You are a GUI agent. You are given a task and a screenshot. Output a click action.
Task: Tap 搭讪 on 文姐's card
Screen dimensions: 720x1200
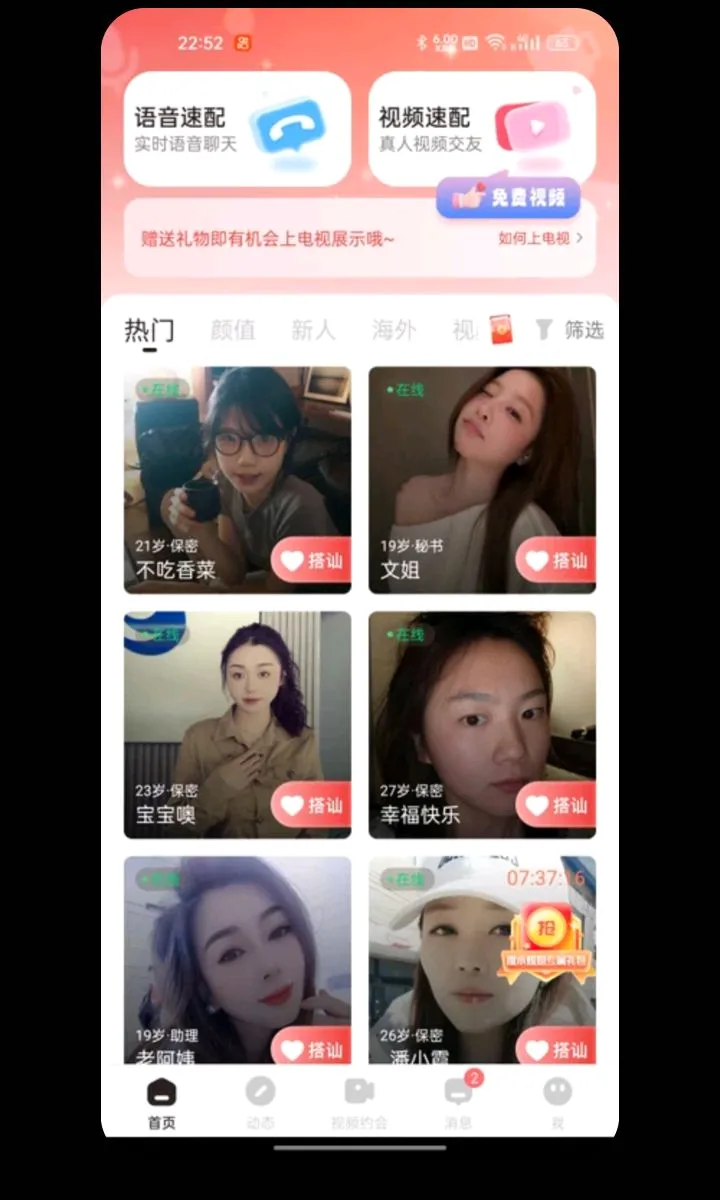556,561
